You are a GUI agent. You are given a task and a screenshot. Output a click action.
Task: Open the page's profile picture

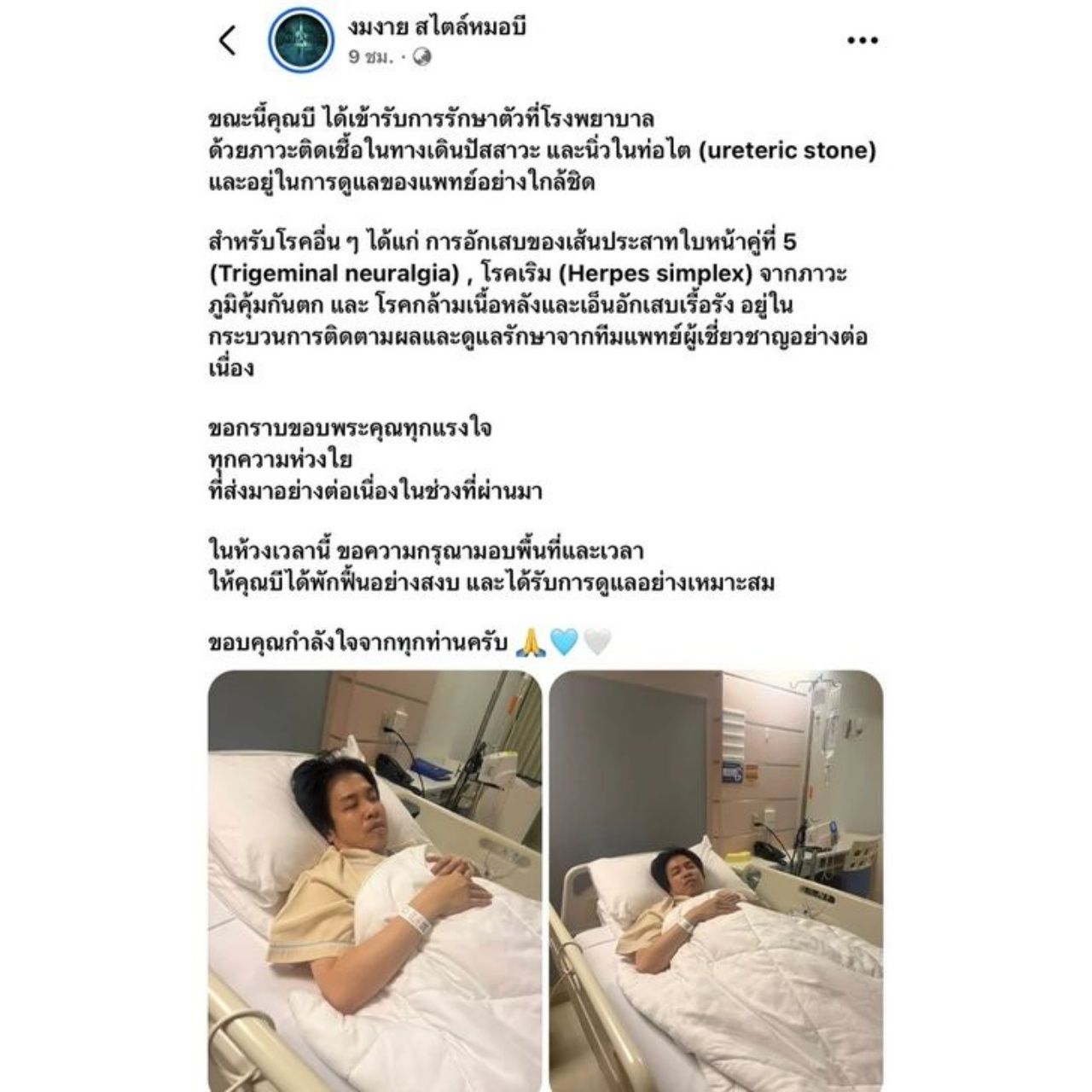tap(301, 42)
